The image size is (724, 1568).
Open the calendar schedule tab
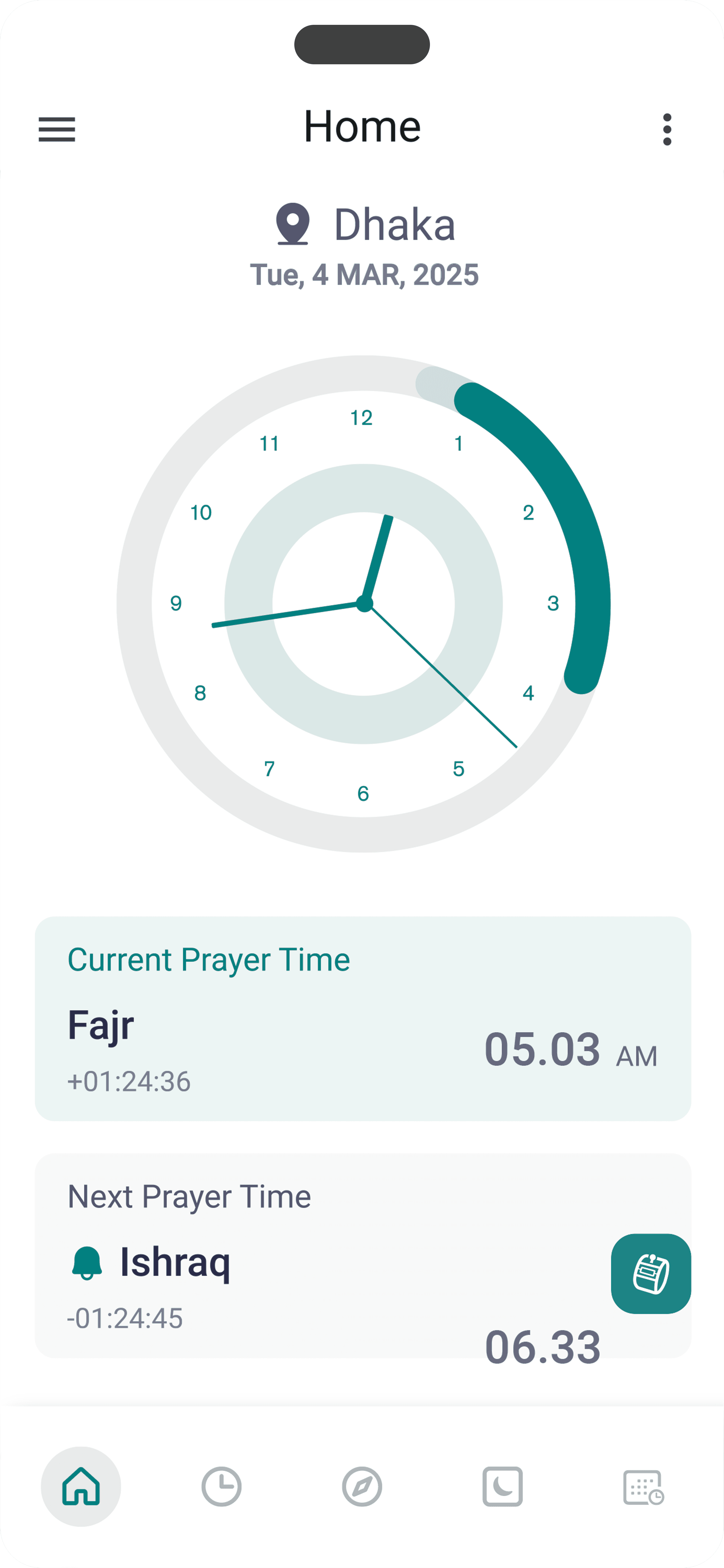point(643,1486)
